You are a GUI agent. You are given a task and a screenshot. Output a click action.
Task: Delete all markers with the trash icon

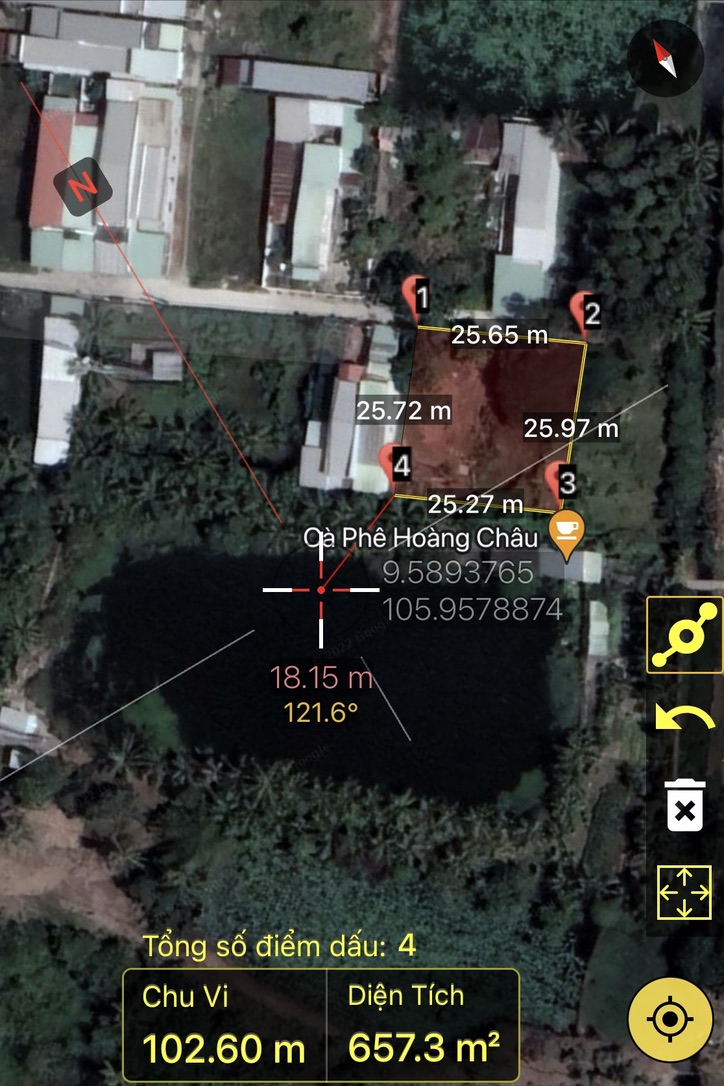tap(685, 803)
